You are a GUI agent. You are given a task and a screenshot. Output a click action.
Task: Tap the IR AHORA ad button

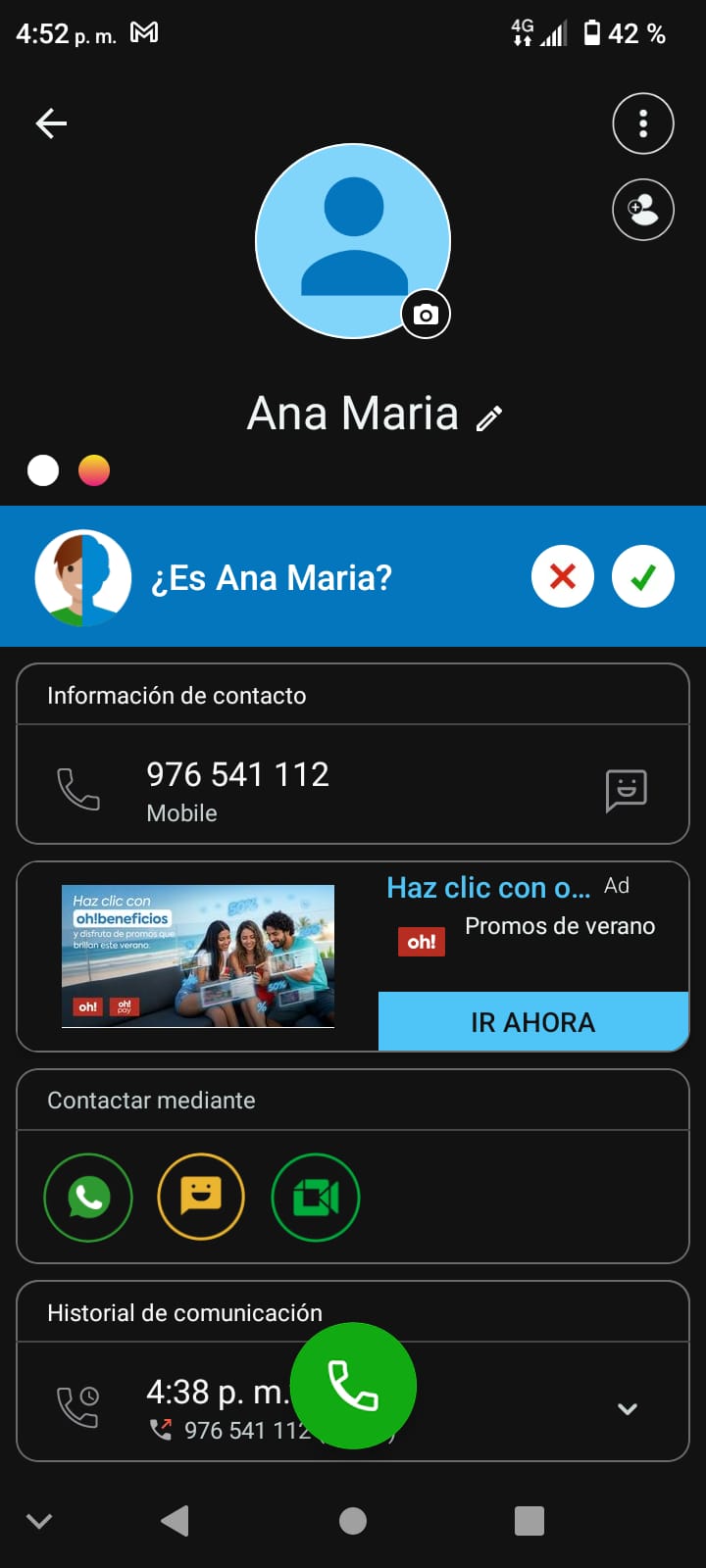[533, 1022]
